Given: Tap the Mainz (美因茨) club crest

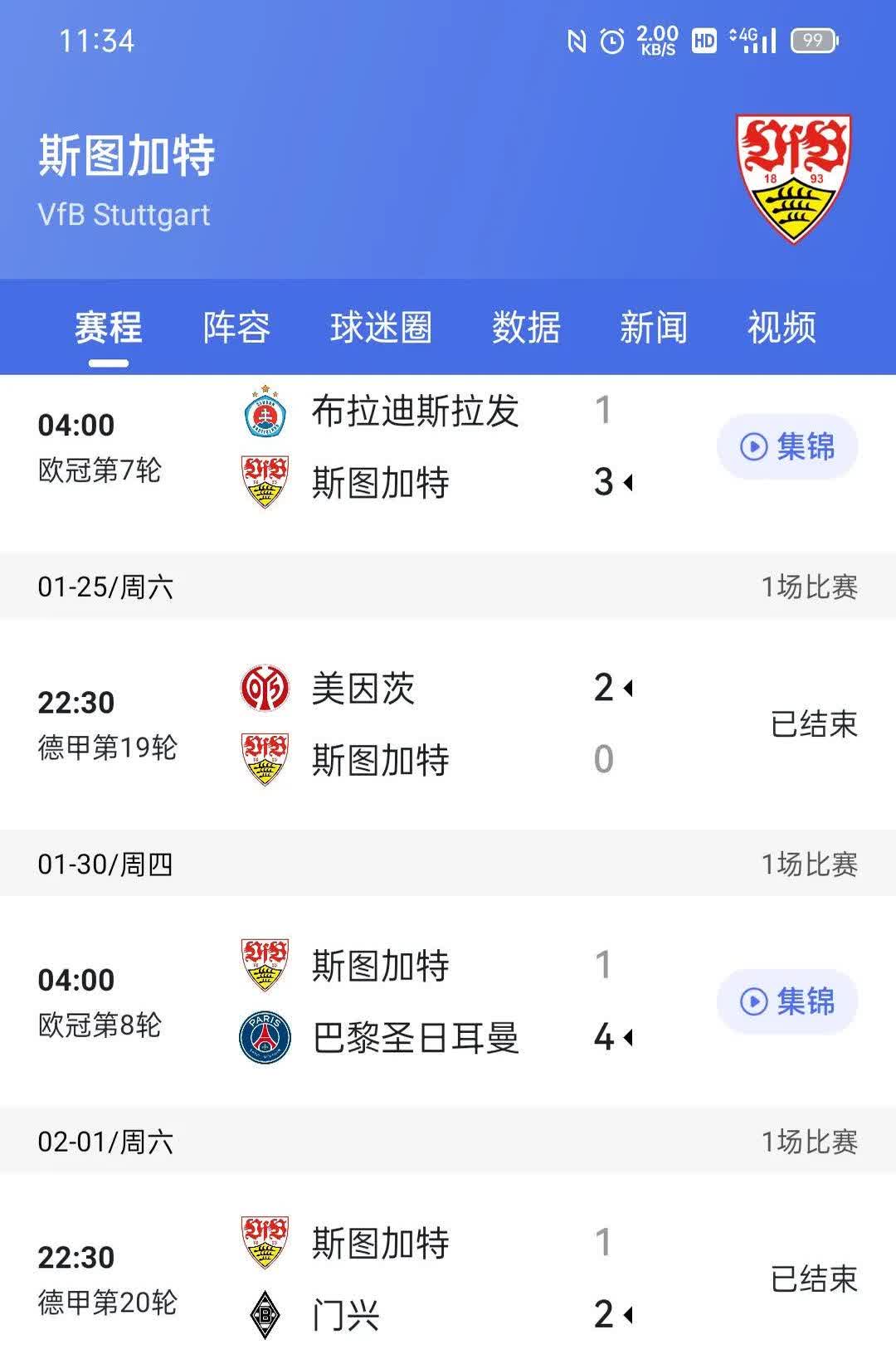Looking at the screenshot, I should (264, 689).
